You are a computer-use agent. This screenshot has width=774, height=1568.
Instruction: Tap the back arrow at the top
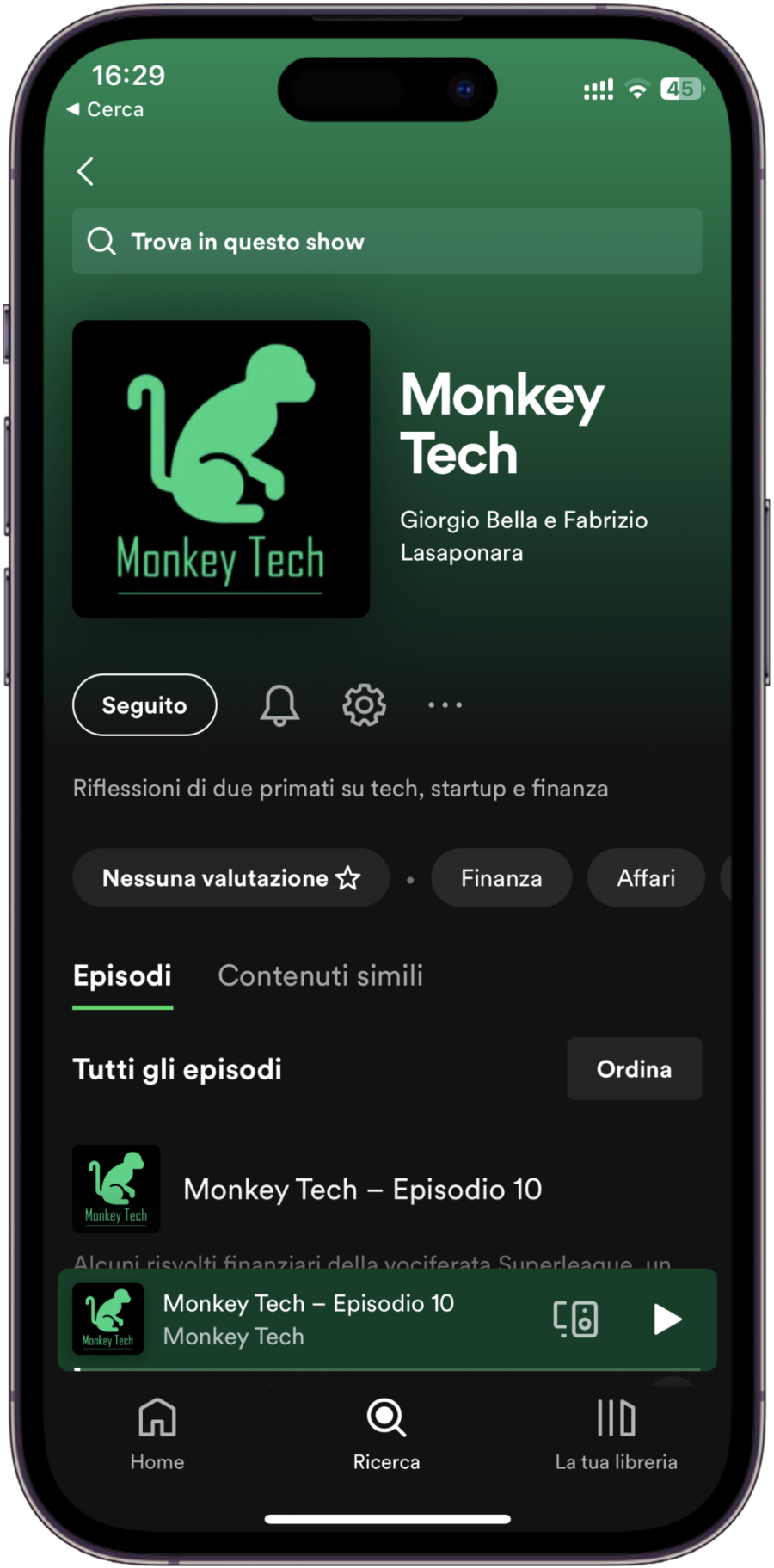(x=84, y=171)
